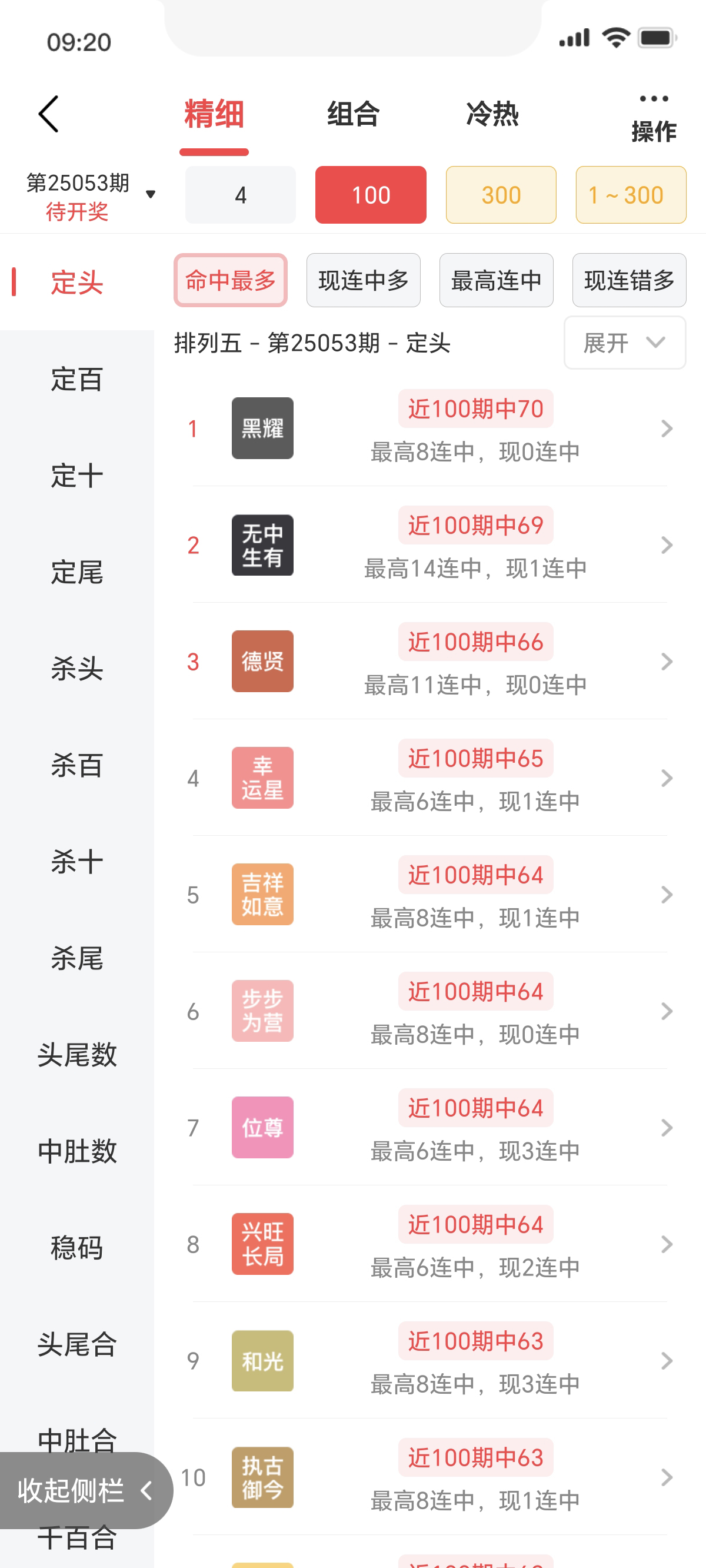Sort by 现连错多
This screenshot has height=1568, width=706.
(629, 280)
